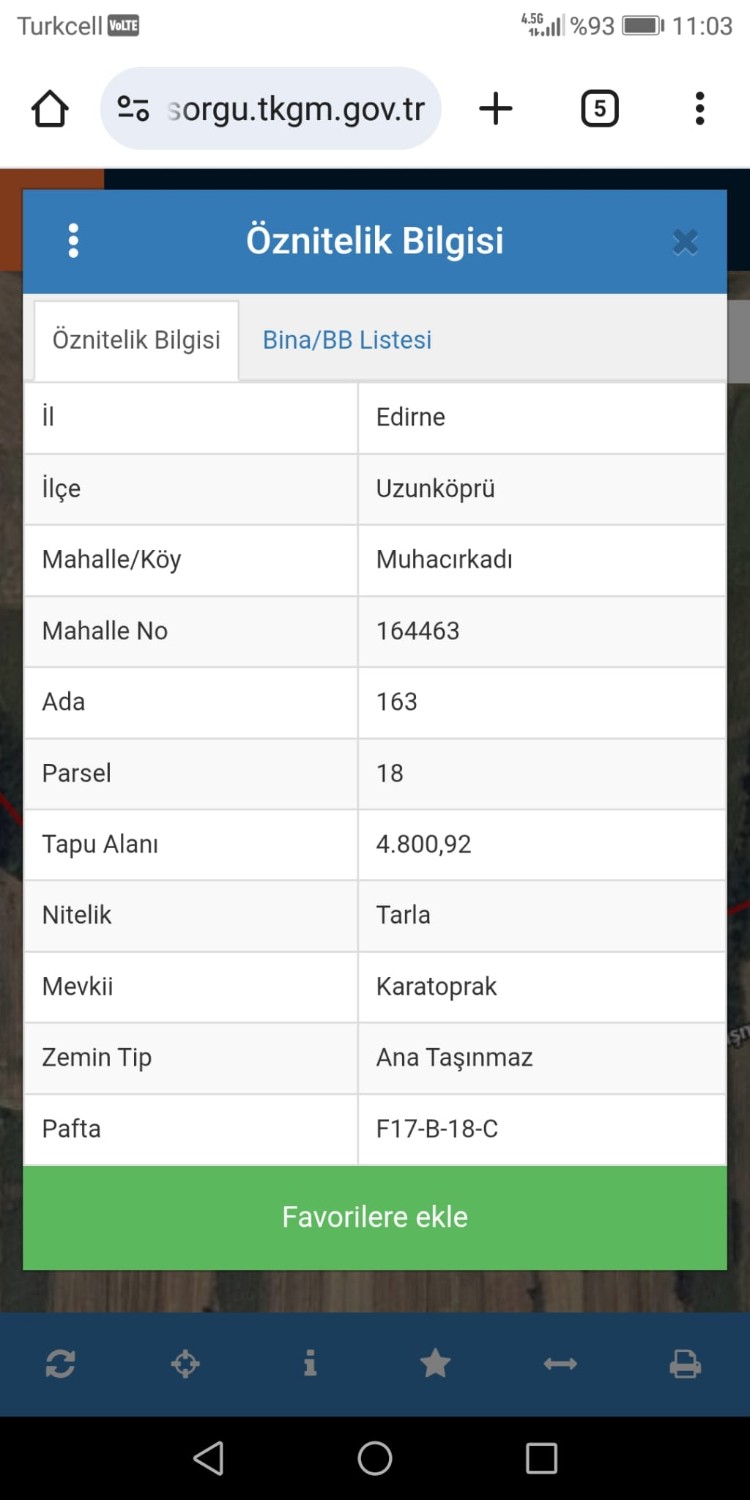750x1500 pixels.
Task: Click the refresh icon in the bottom toolbar
Action: pos(60,1363)
